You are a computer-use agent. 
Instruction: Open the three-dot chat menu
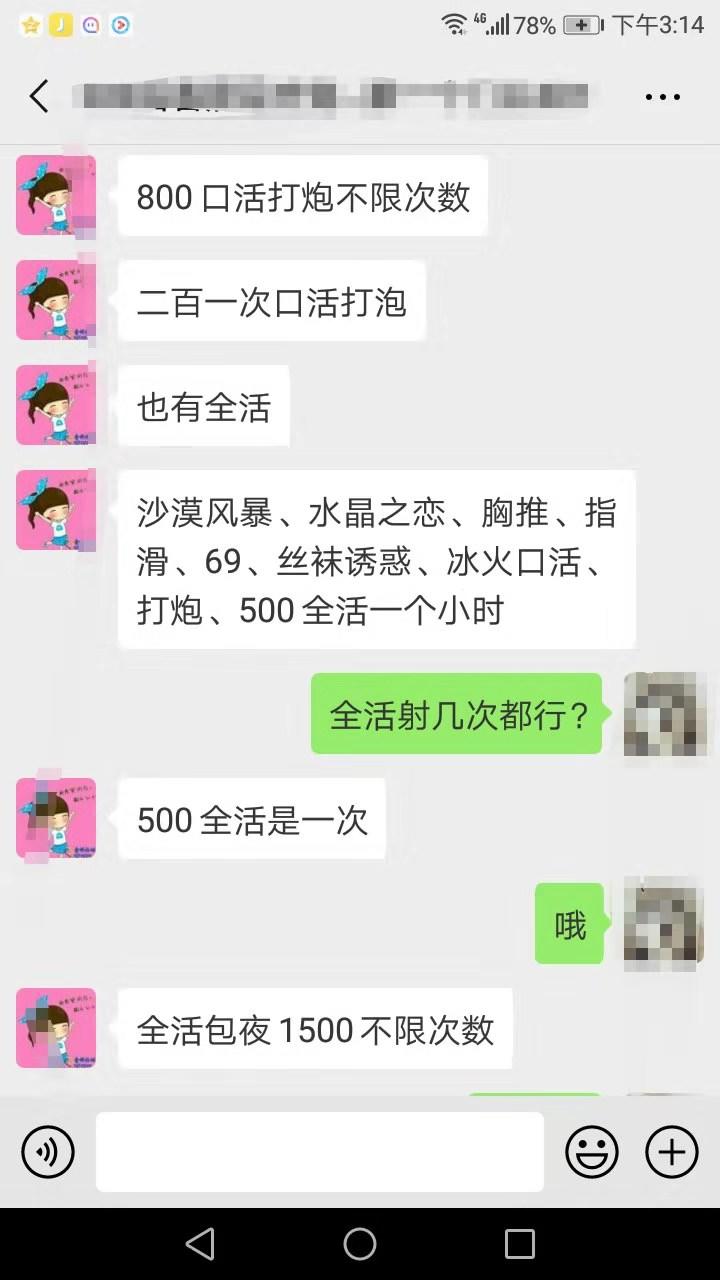tap(662, 97)
